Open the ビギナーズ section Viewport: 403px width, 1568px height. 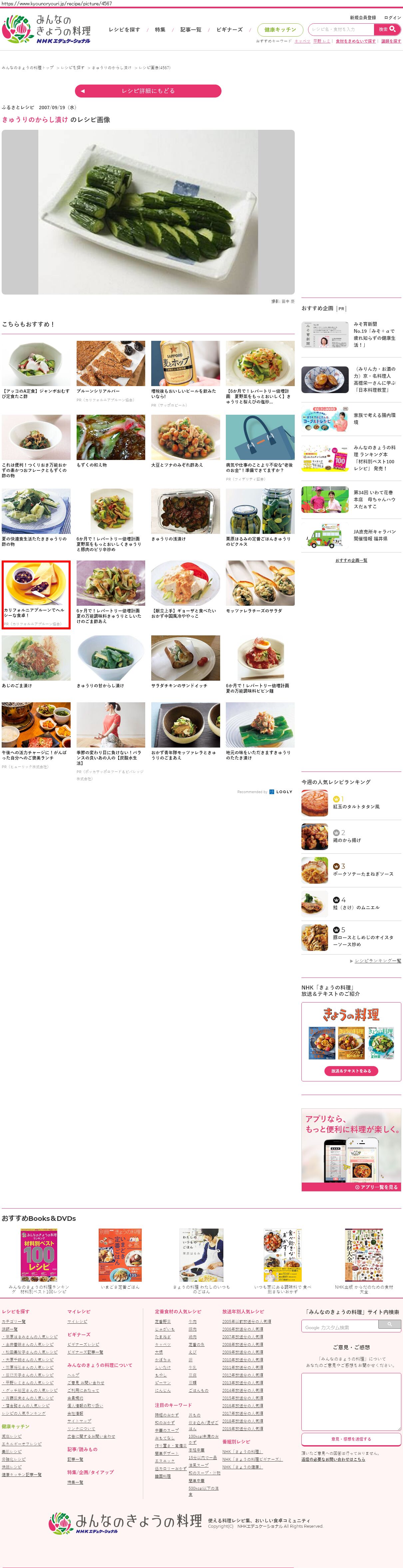point(229,30)
